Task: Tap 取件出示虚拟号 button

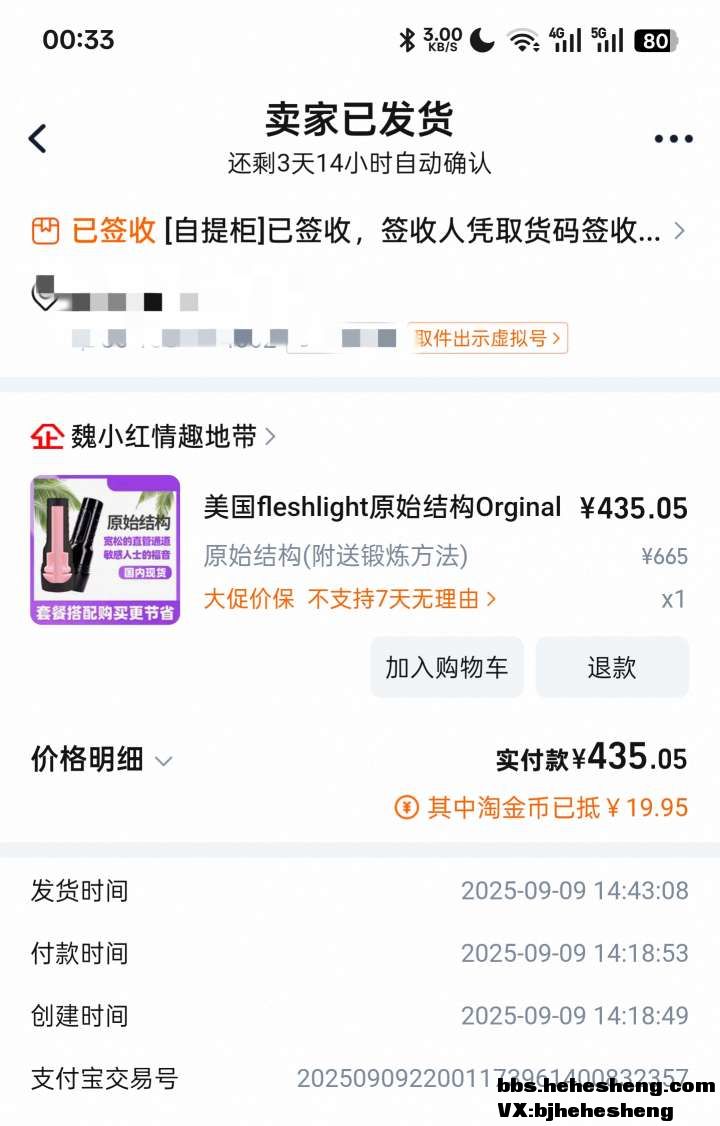Action: coord(487,338)
